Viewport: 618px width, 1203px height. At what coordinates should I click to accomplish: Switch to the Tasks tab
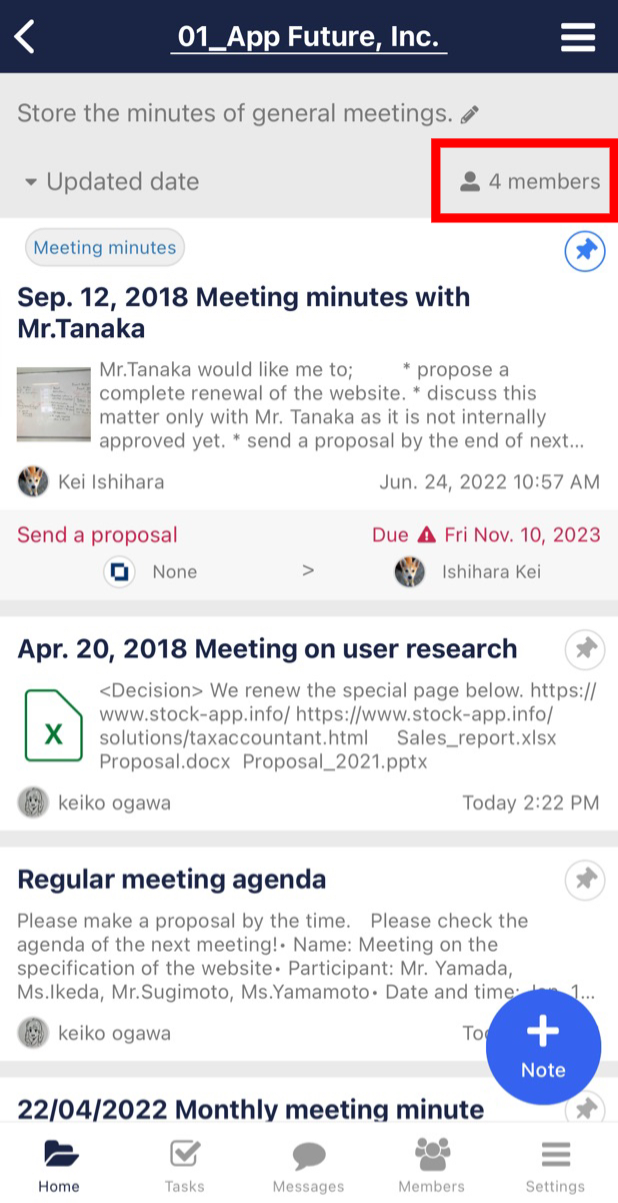184,1167
